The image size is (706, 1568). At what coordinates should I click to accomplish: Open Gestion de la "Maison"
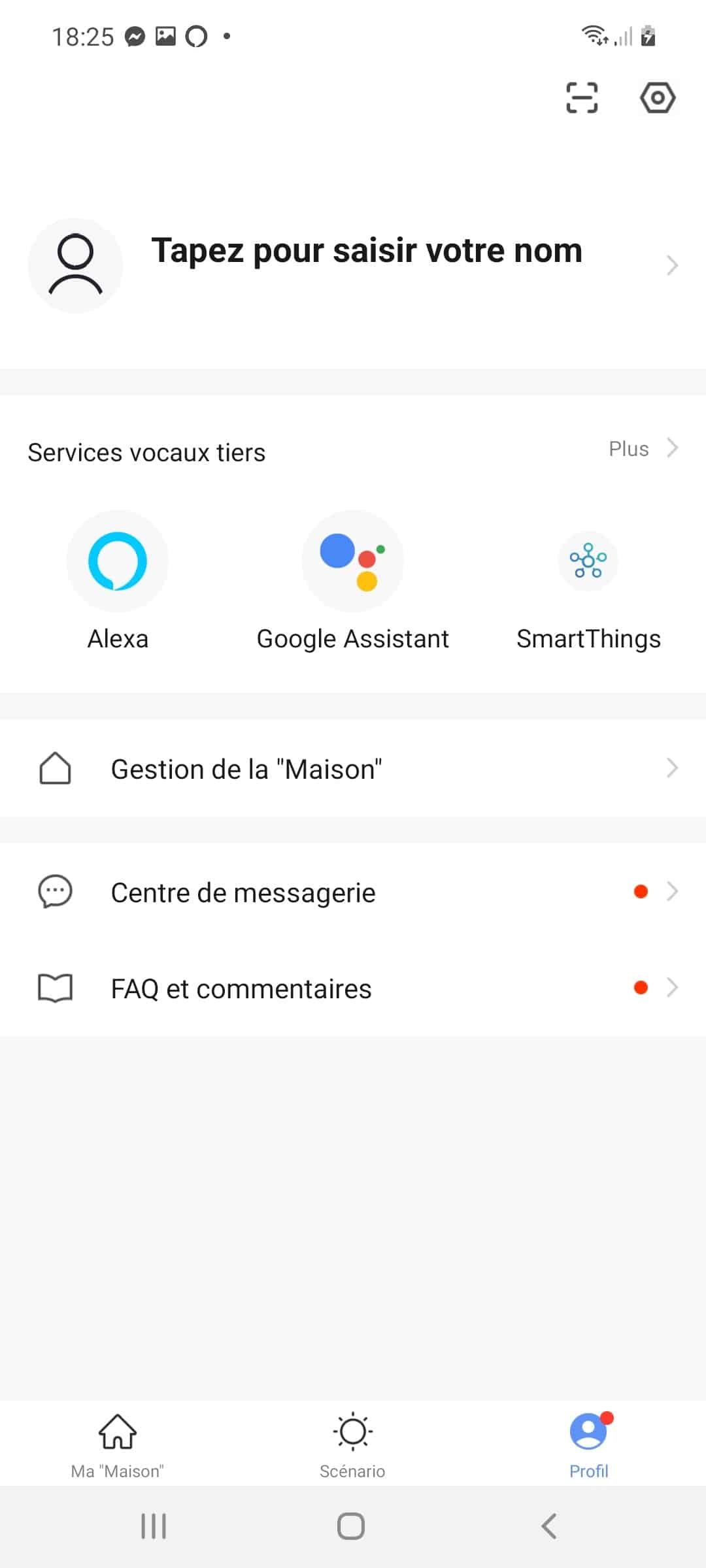coord(353,768)
